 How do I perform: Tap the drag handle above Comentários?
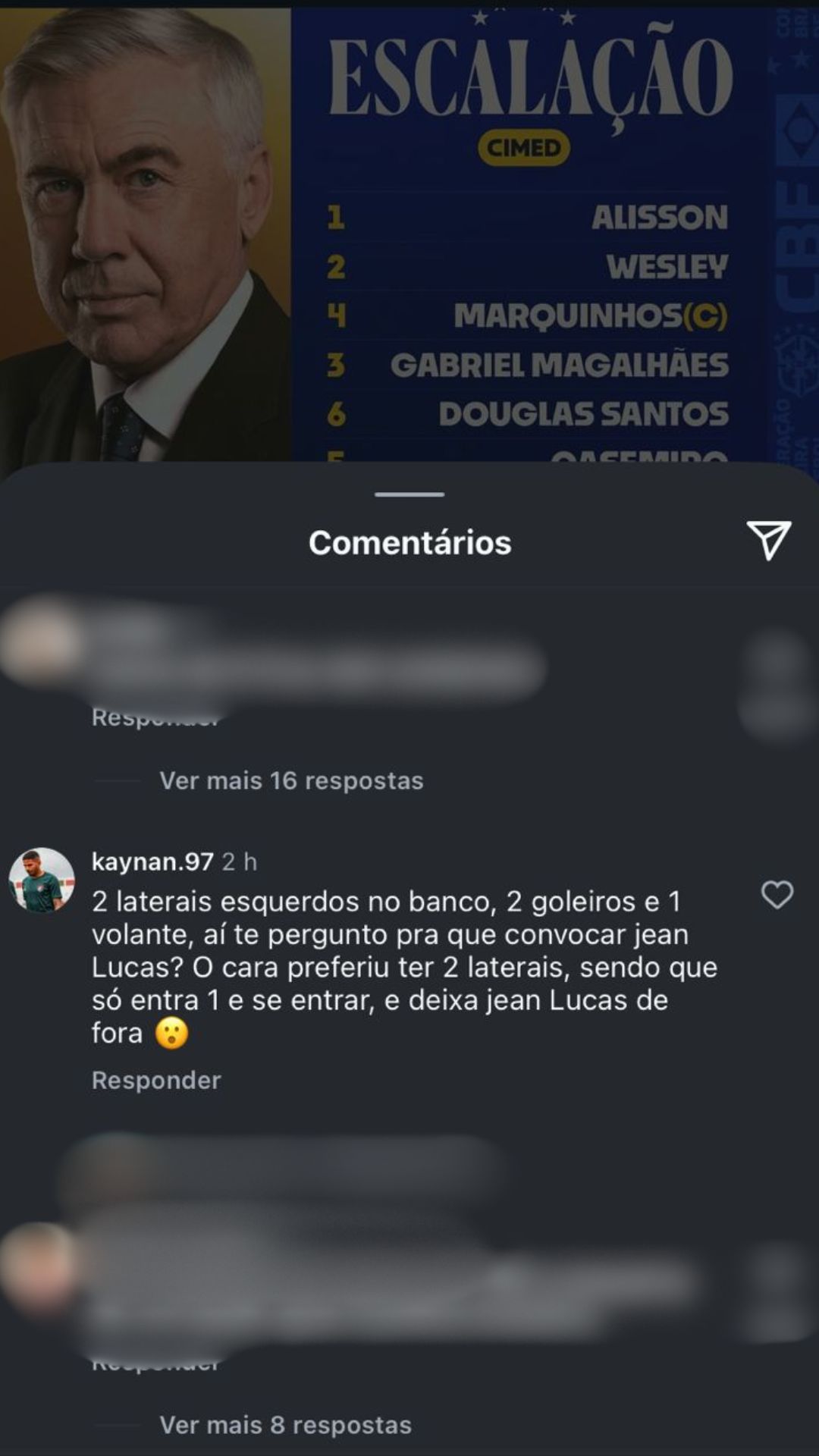(409, 494)
